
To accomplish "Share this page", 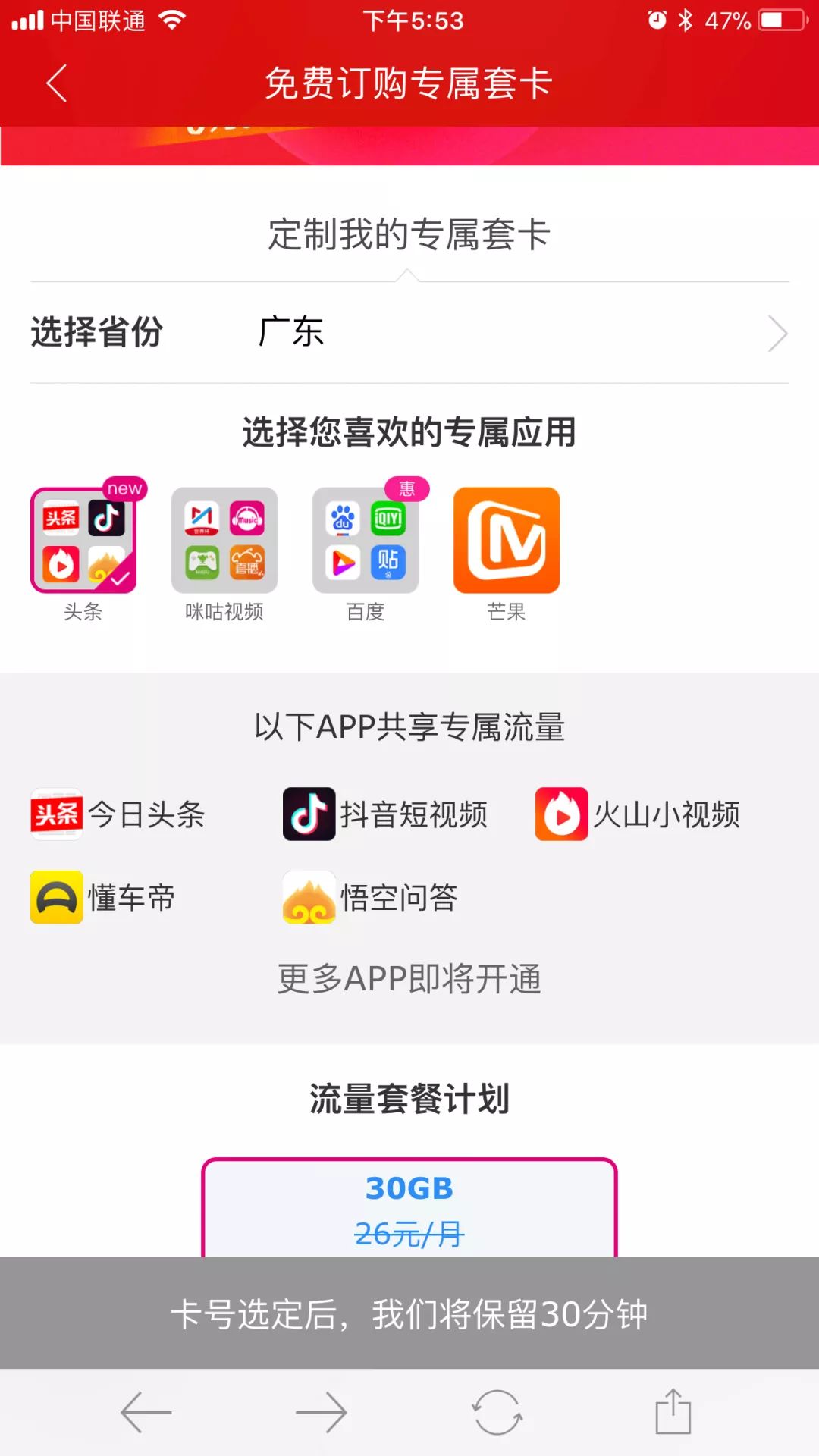I will click(673, 1412).
